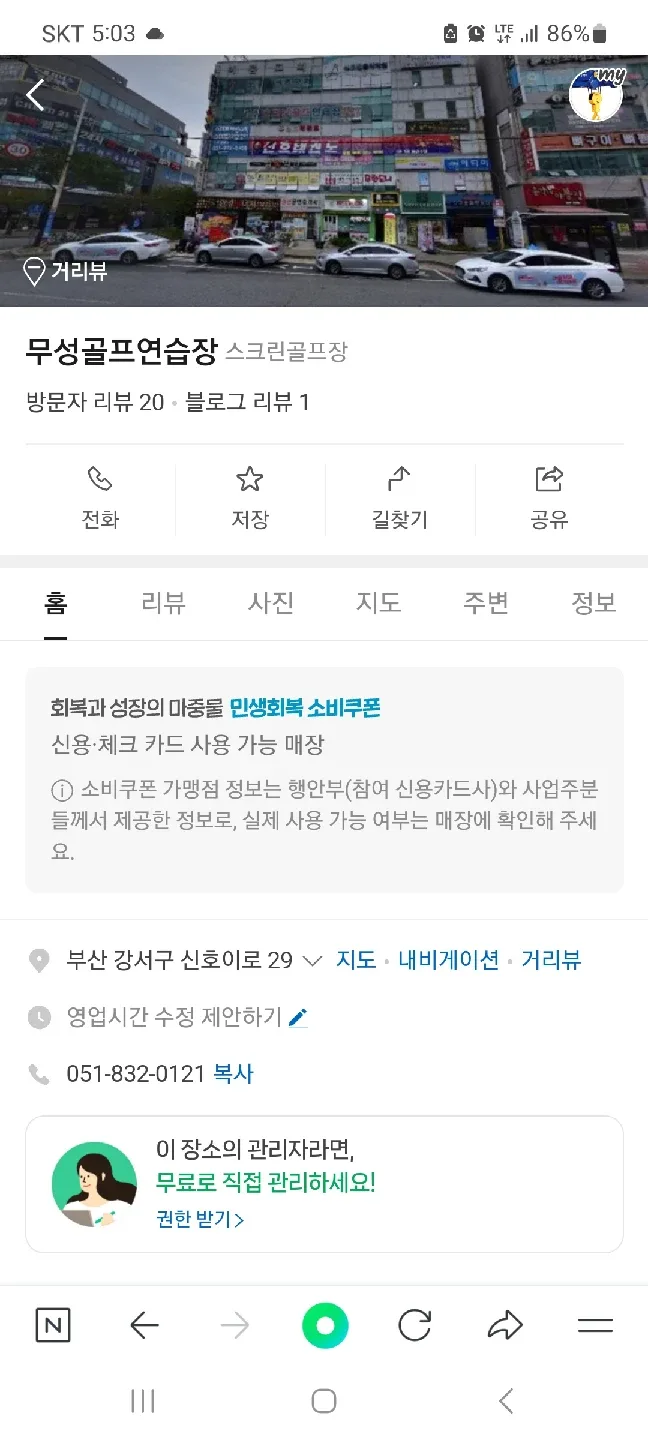Open 거리뷰 street view on the photo
The height and width of the screenshot is (1440, 648).
66,271
